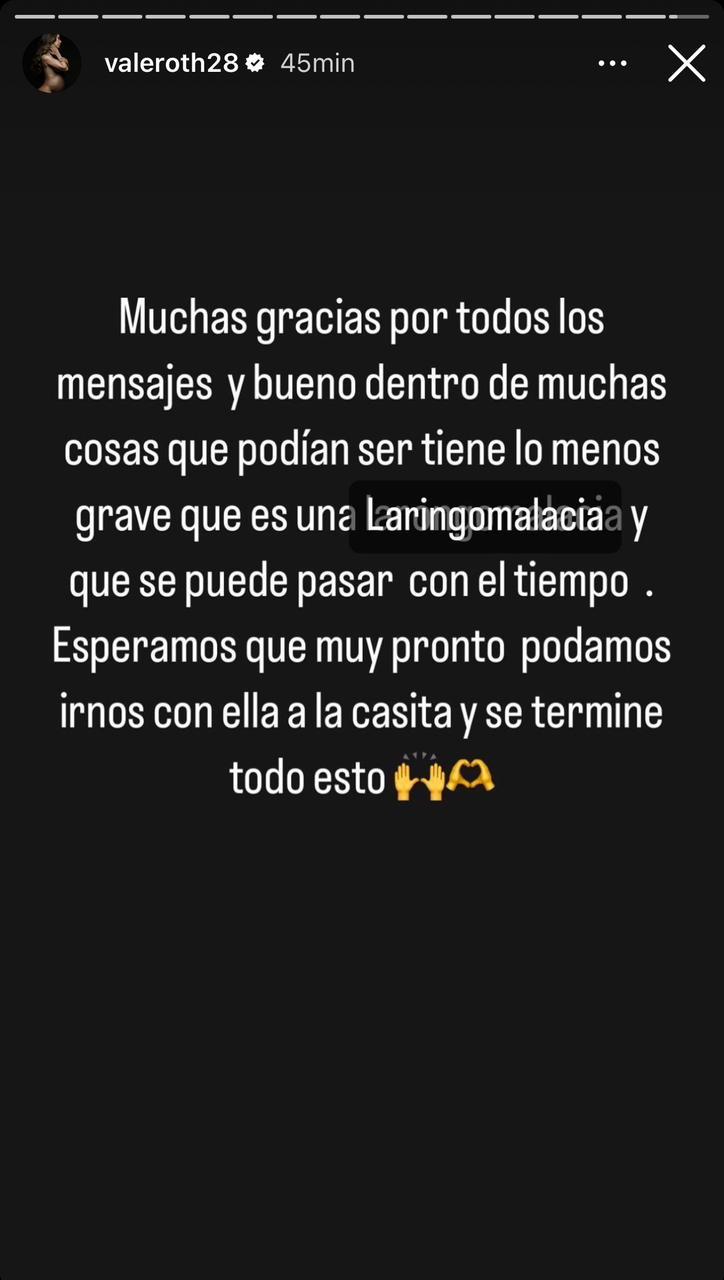Click the second progress bar segment

pyautogui.click(x=76, y=16)
